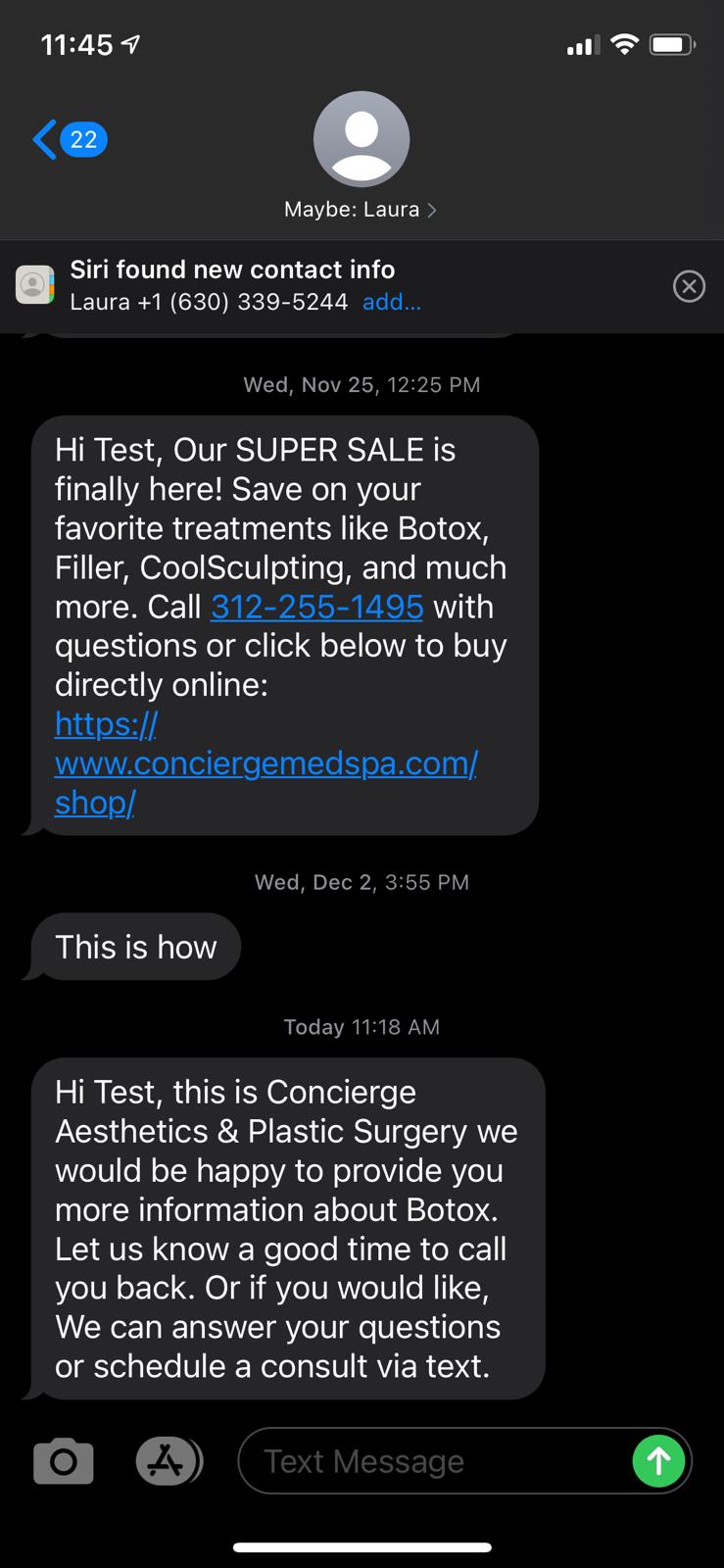Viewport: 724px width, 1568px height.
Task: Focus the Text Message input field
Action: click(435, 1461)
